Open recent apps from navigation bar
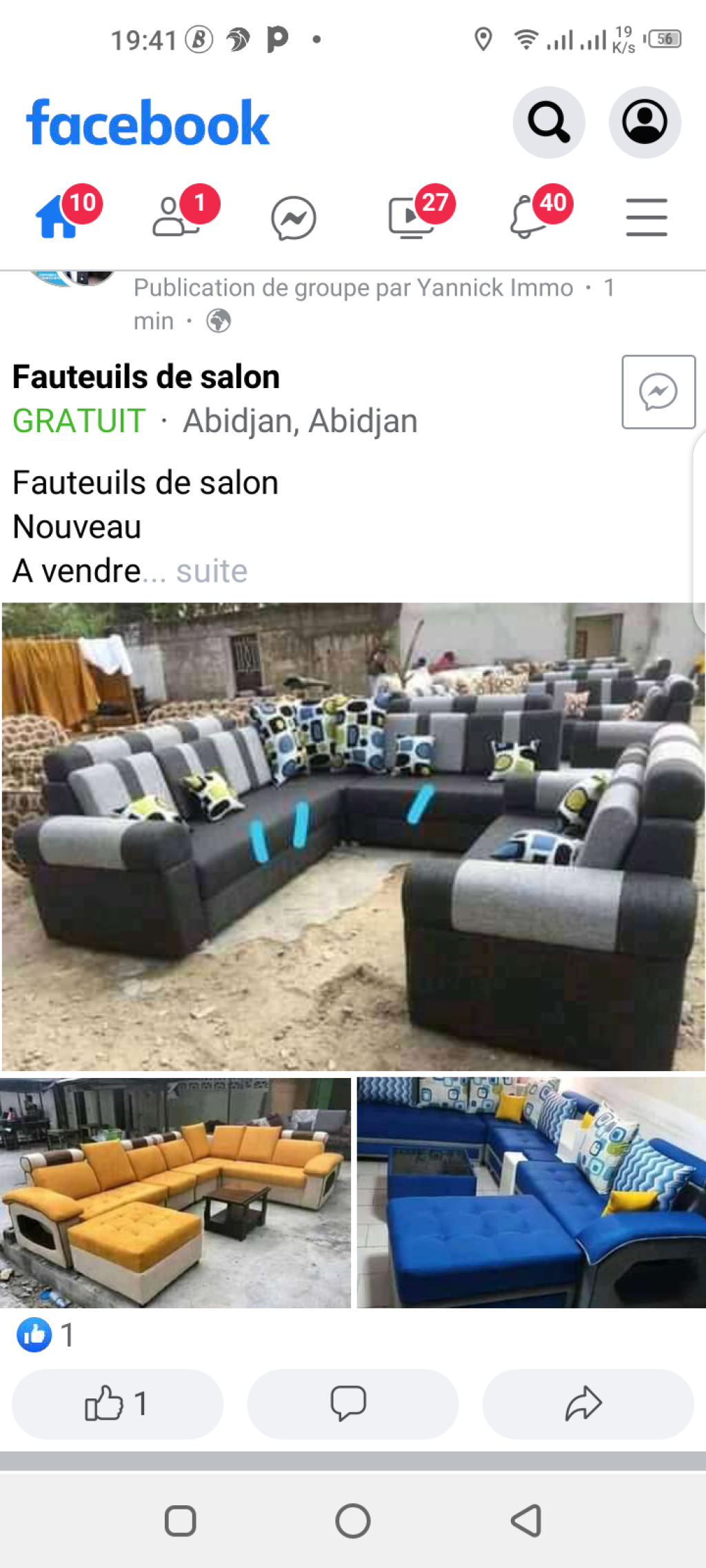This screenshot has height=1568, width=706. point(181,1520)
